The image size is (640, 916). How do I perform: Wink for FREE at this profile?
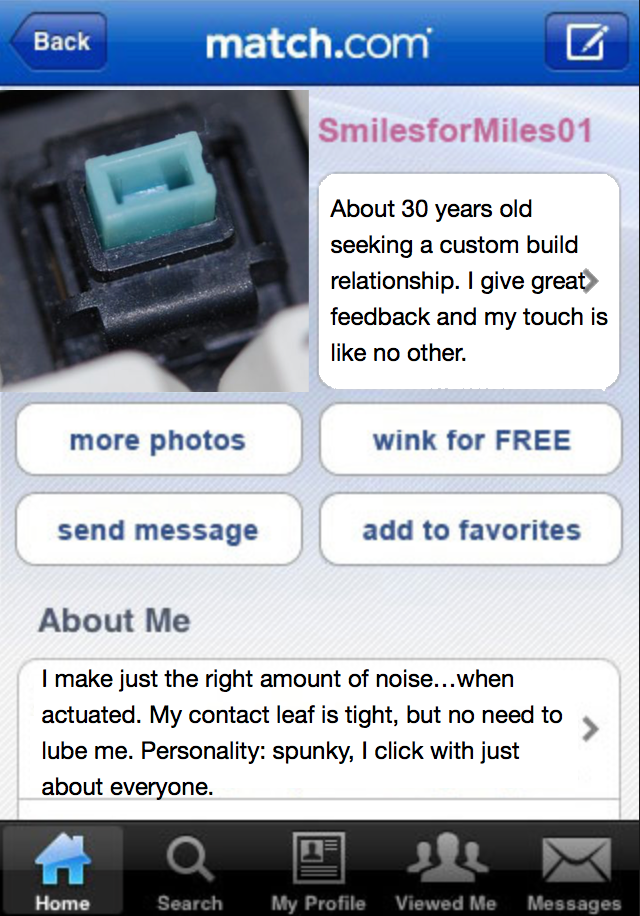coord(471,440)
